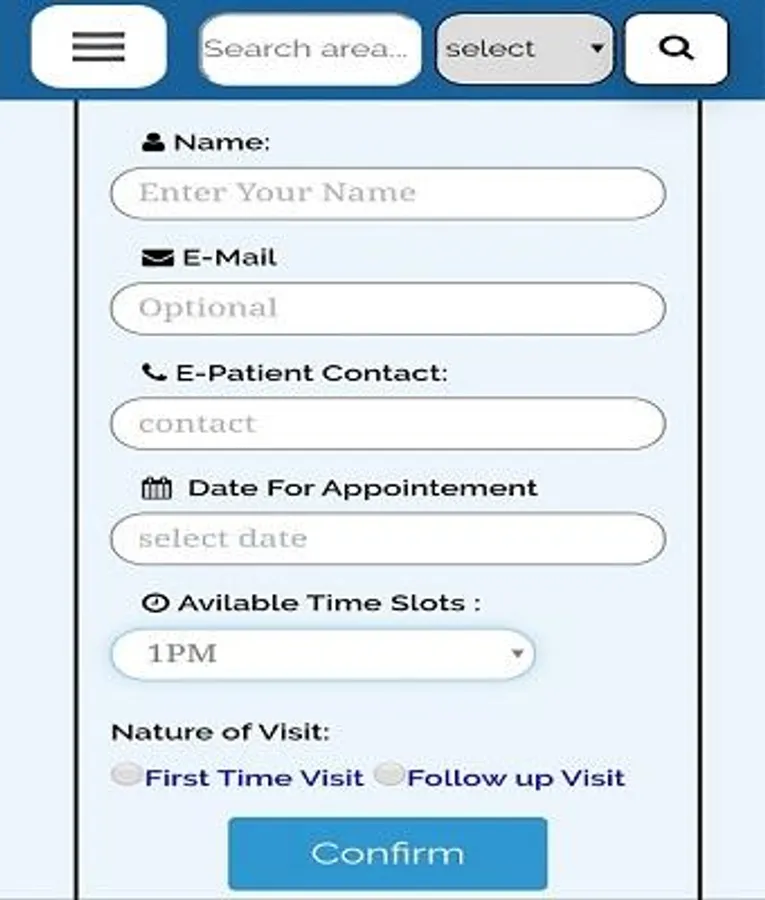Open the hamburger menu
765x900 pixels.
[x=98, y=47]
